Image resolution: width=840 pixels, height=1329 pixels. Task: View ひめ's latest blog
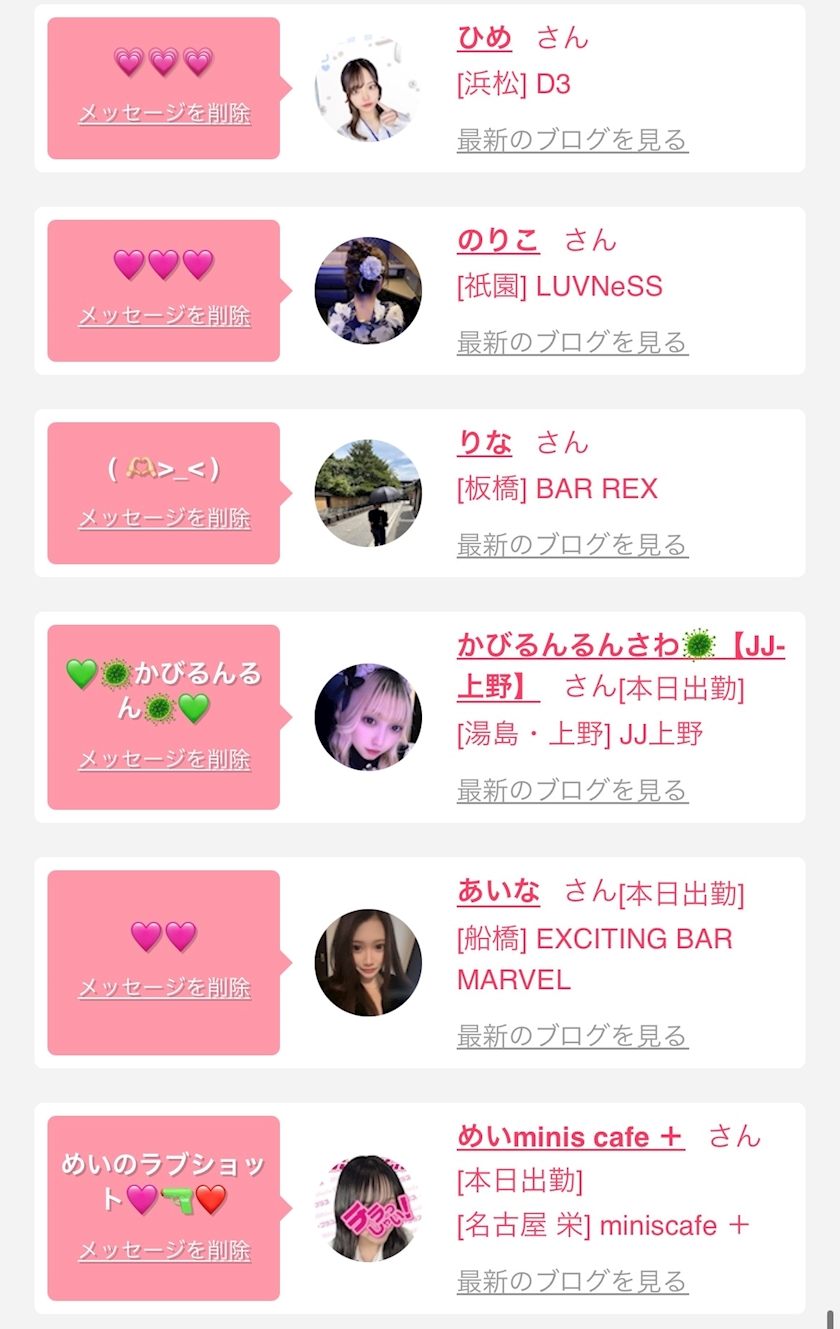[x=572, y=140]
